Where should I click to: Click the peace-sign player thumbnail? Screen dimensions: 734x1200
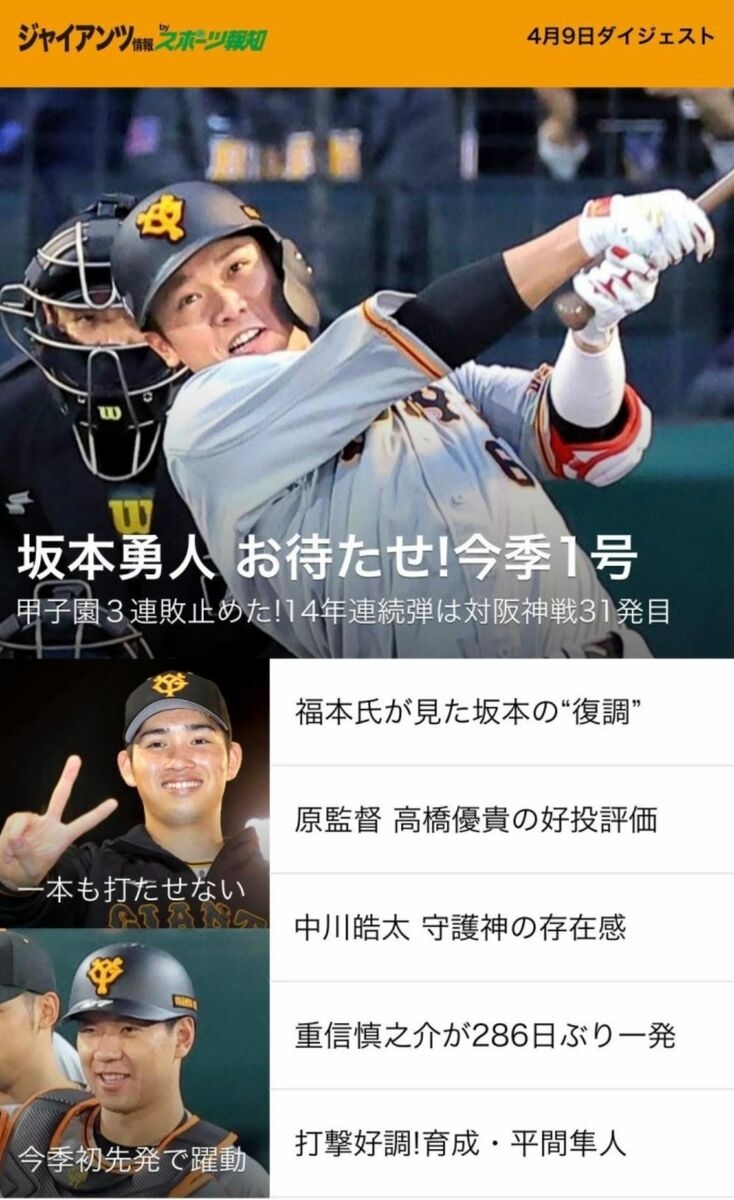coord(133,780)
